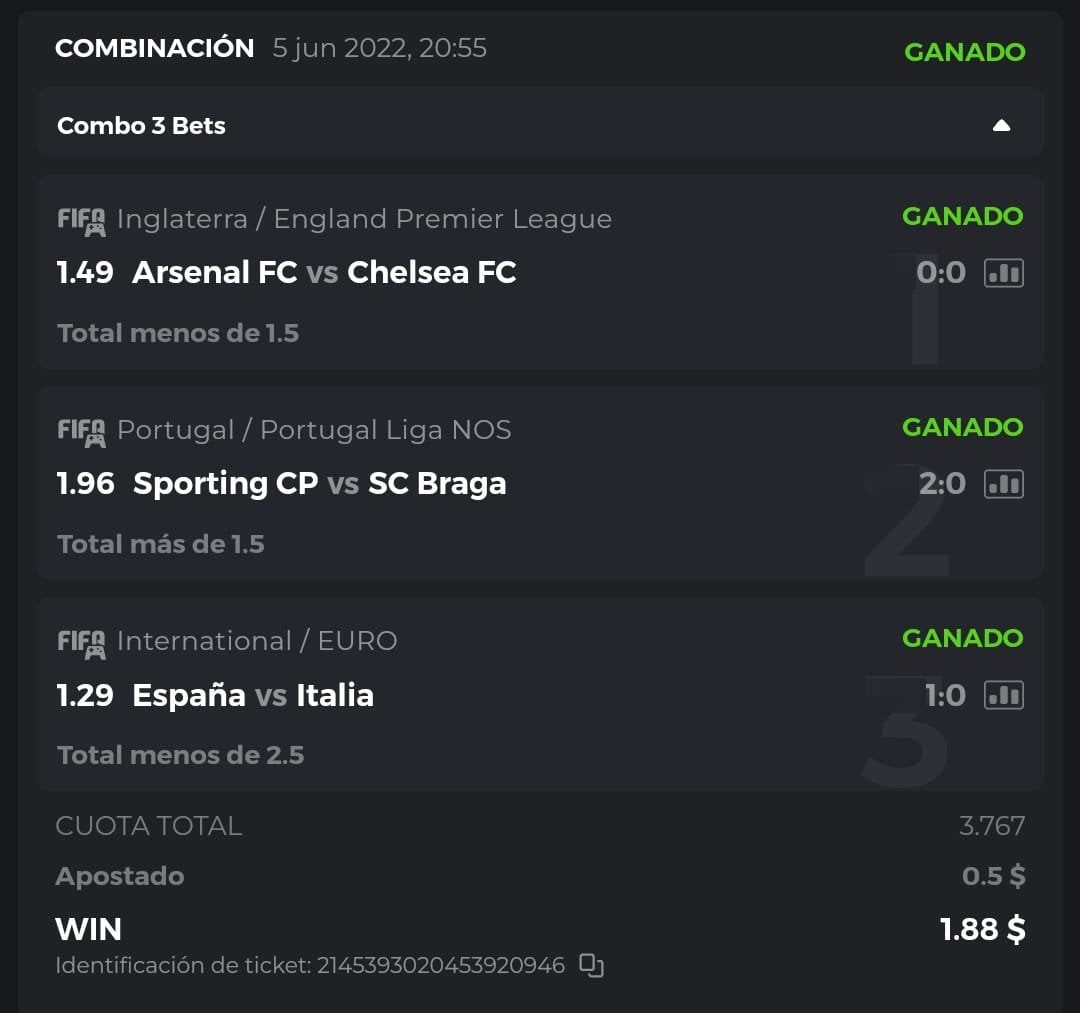Collapse the Combo 3 Bets section
The image size is (1080, 1013).
1001,126
